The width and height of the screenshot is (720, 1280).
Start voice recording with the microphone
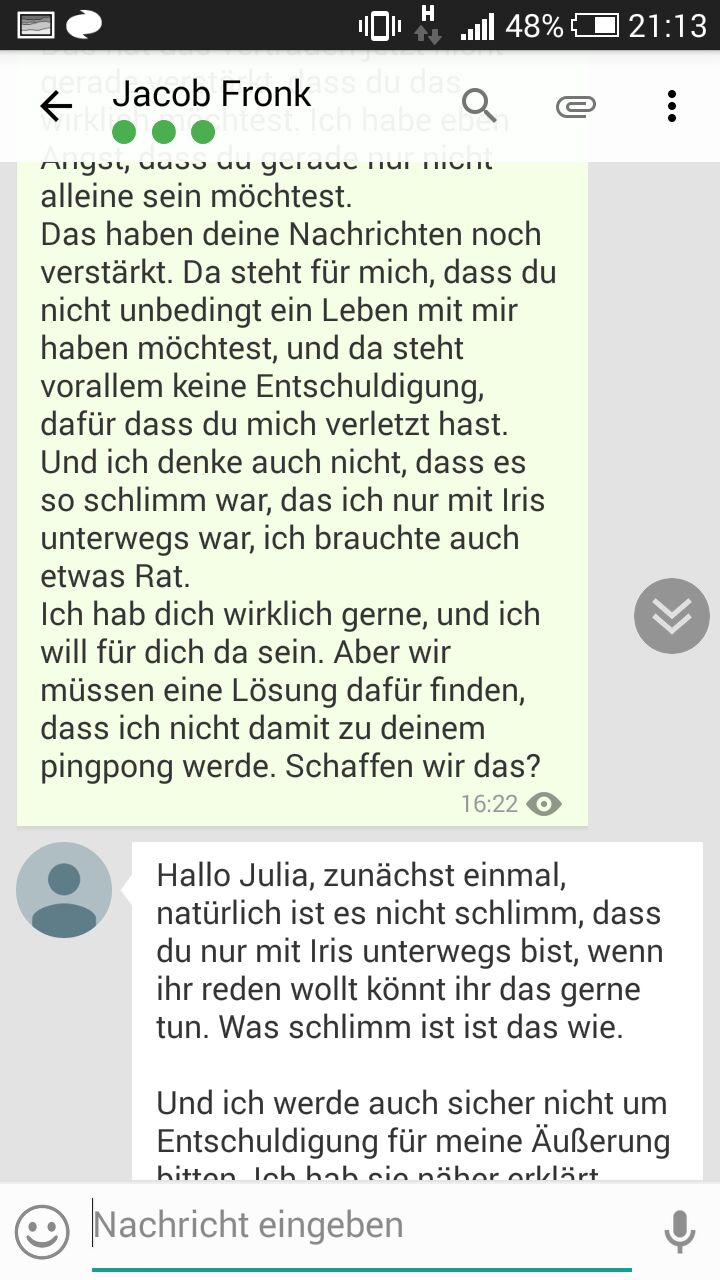pos(679,1230)
